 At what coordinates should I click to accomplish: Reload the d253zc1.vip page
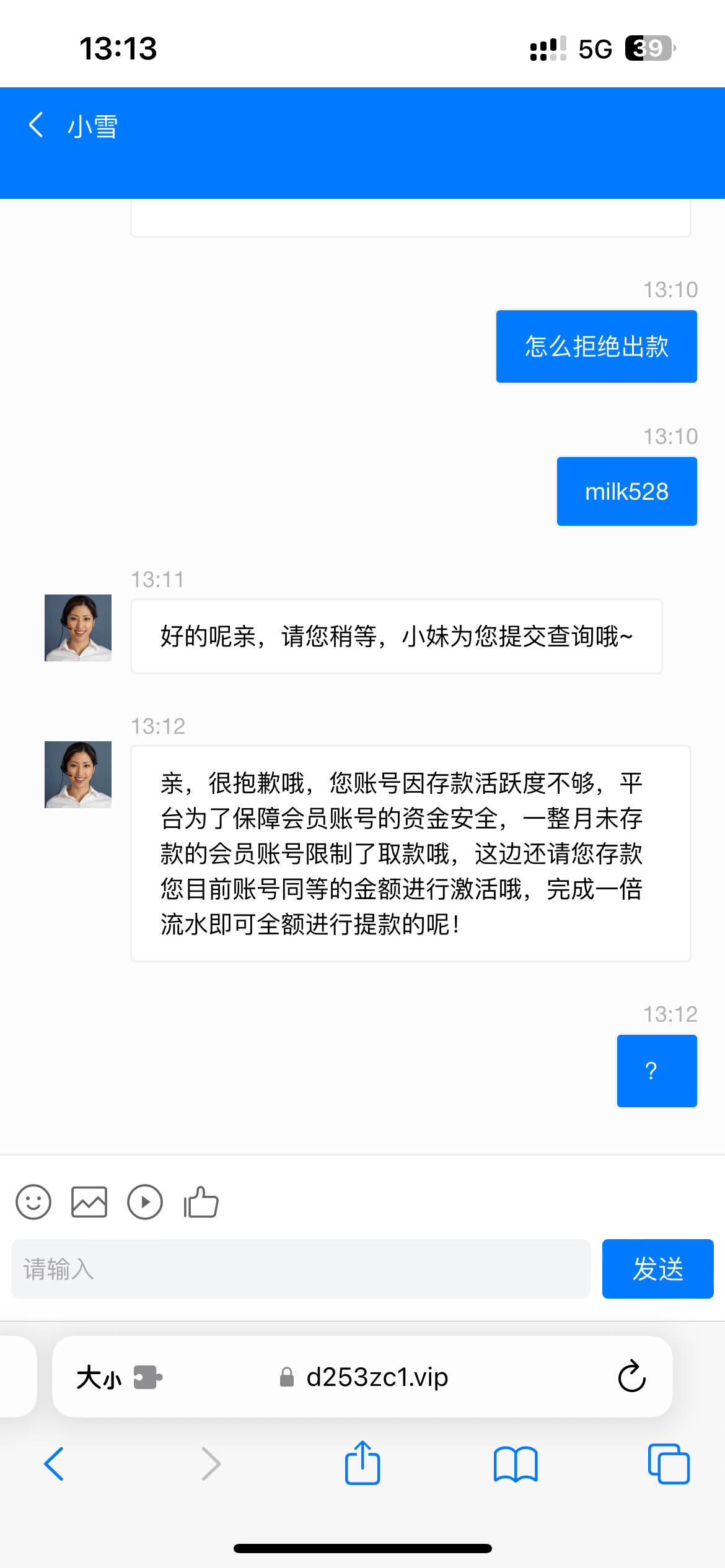pos(631,1377)
